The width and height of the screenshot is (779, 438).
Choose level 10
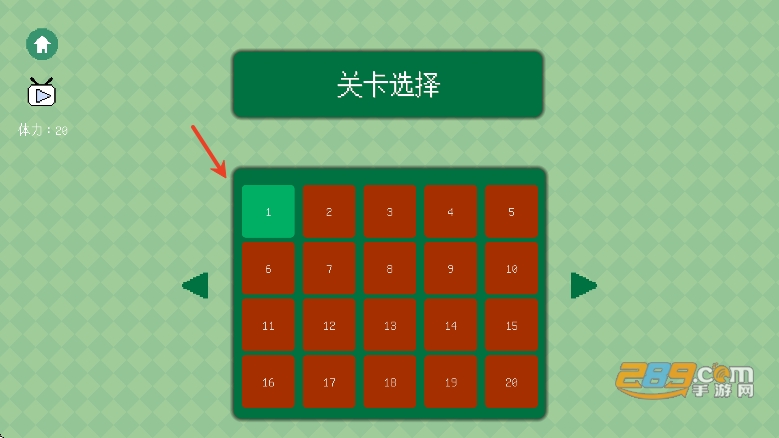click(x=511, y=269)
